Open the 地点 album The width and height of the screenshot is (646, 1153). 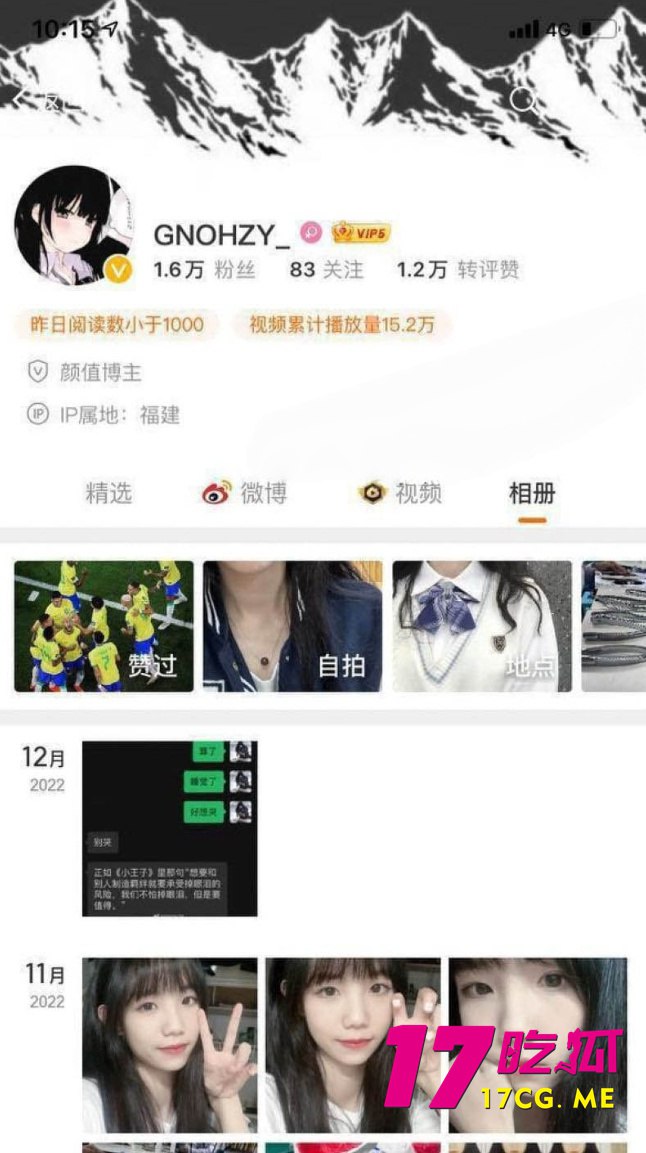(482, 626)
